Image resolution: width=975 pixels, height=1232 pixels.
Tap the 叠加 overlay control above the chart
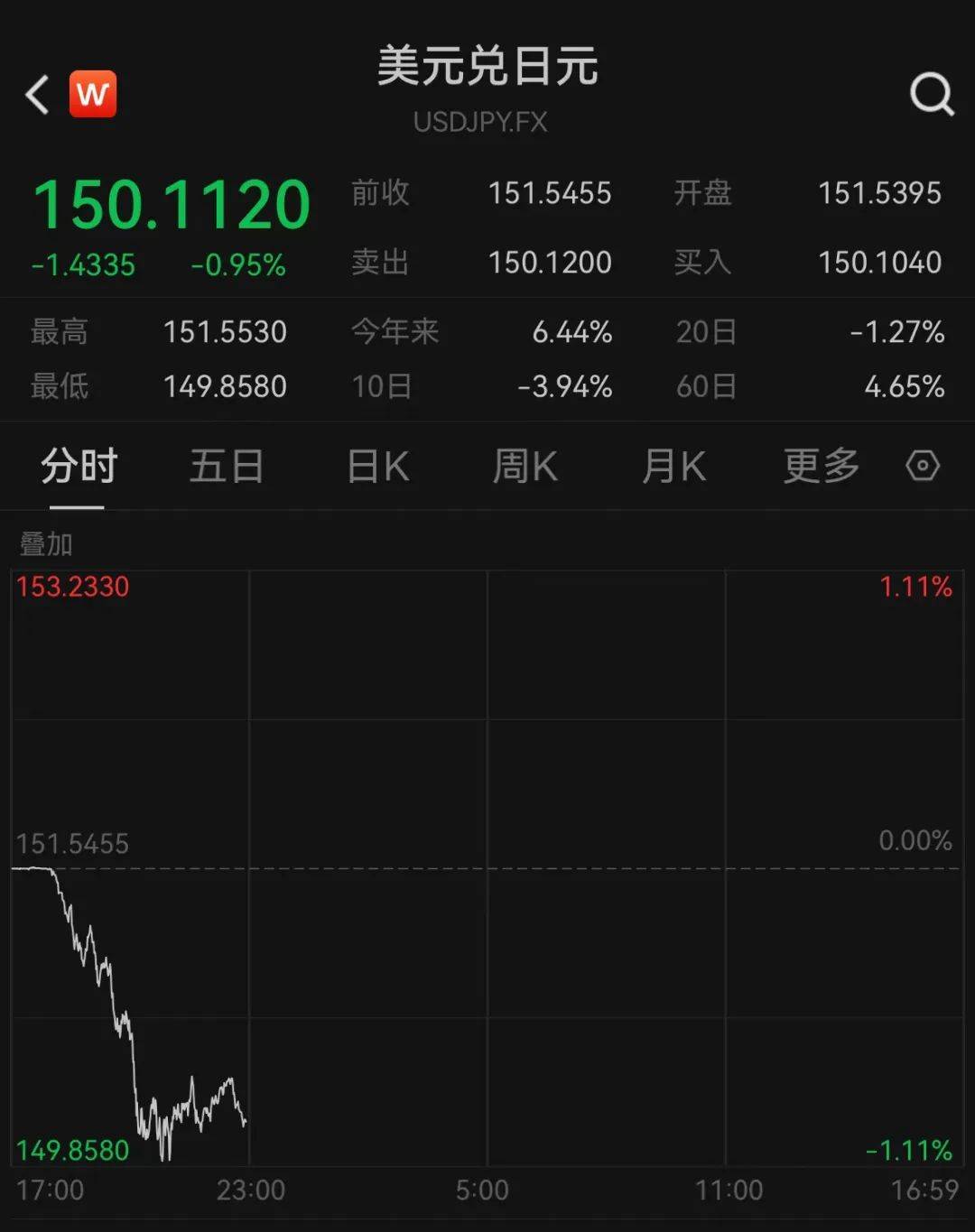pyautogui.click(x=45, y=544)
